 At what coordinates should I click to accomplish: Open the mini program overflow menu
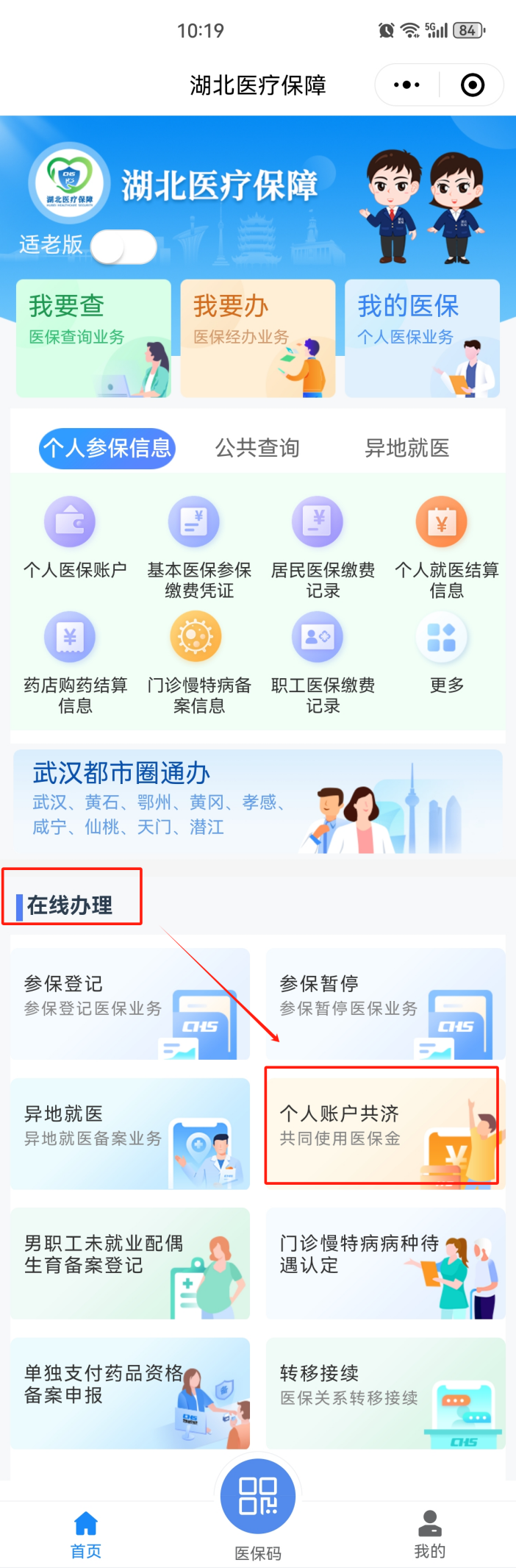coord(406,85)
